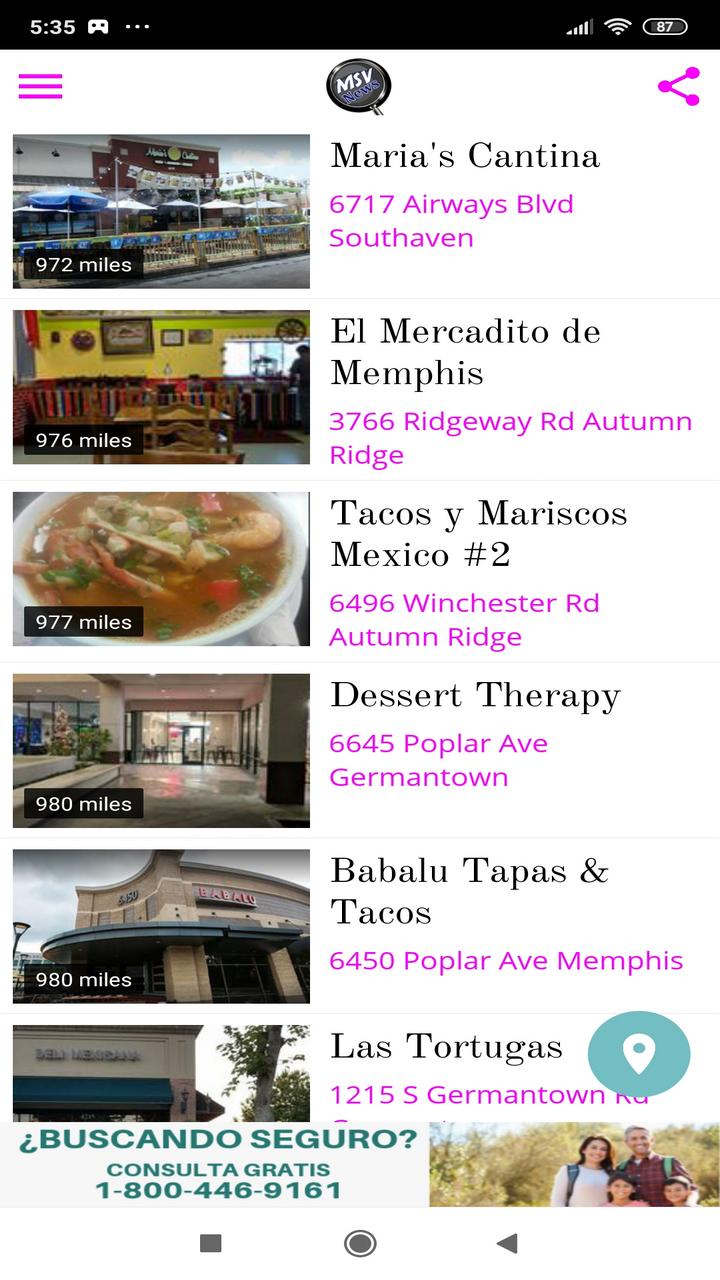The width and height of the screenshot is (720, 1280).
Task: Select Tacos y Mariscos Mexico #2
Action: click(360, 571)
